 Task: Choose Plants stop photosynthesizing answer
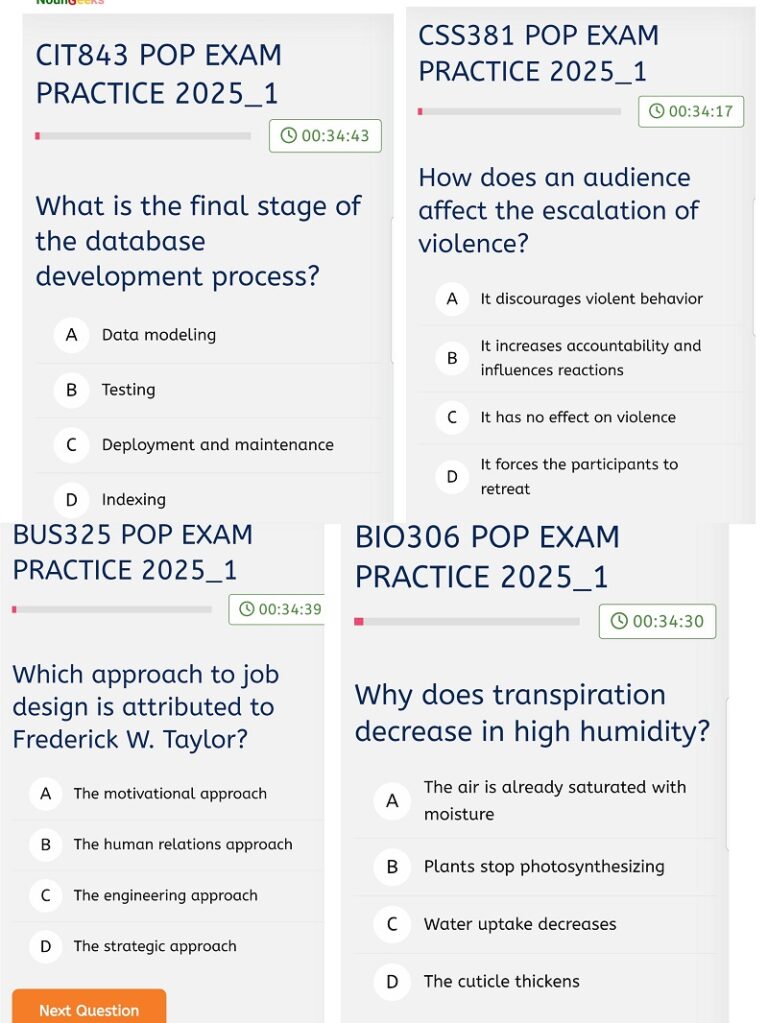coord(545,867)
